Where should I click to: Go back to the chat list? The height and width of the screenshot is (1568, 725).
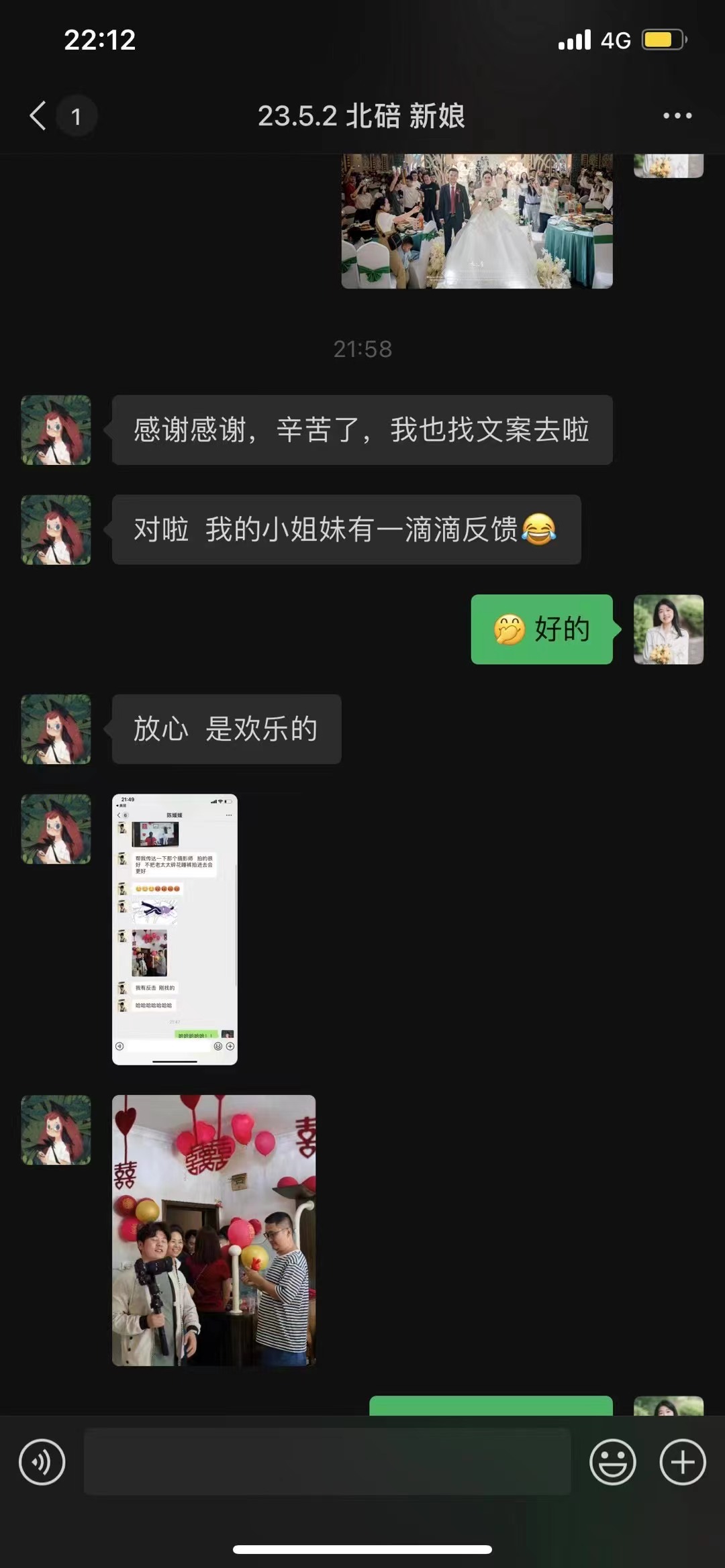point(39,115)
